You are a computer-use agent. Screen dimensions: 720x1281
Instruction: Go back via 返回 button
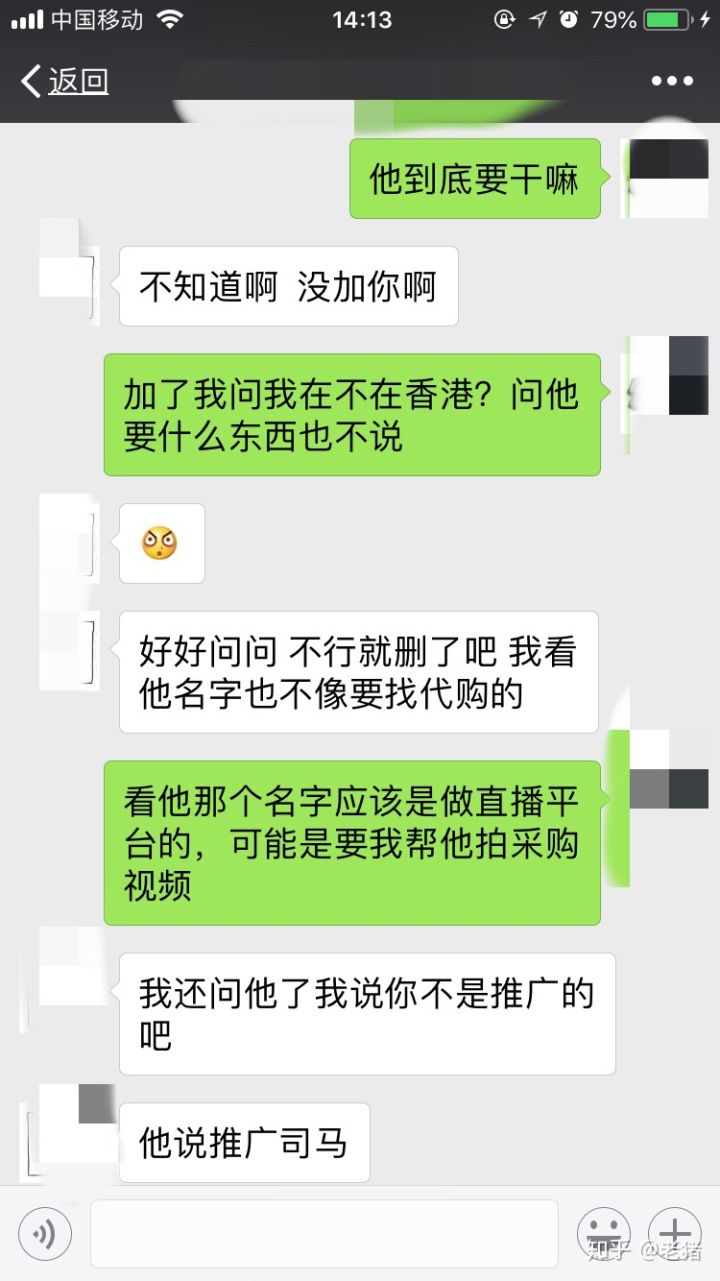click(x=65, y=81)
